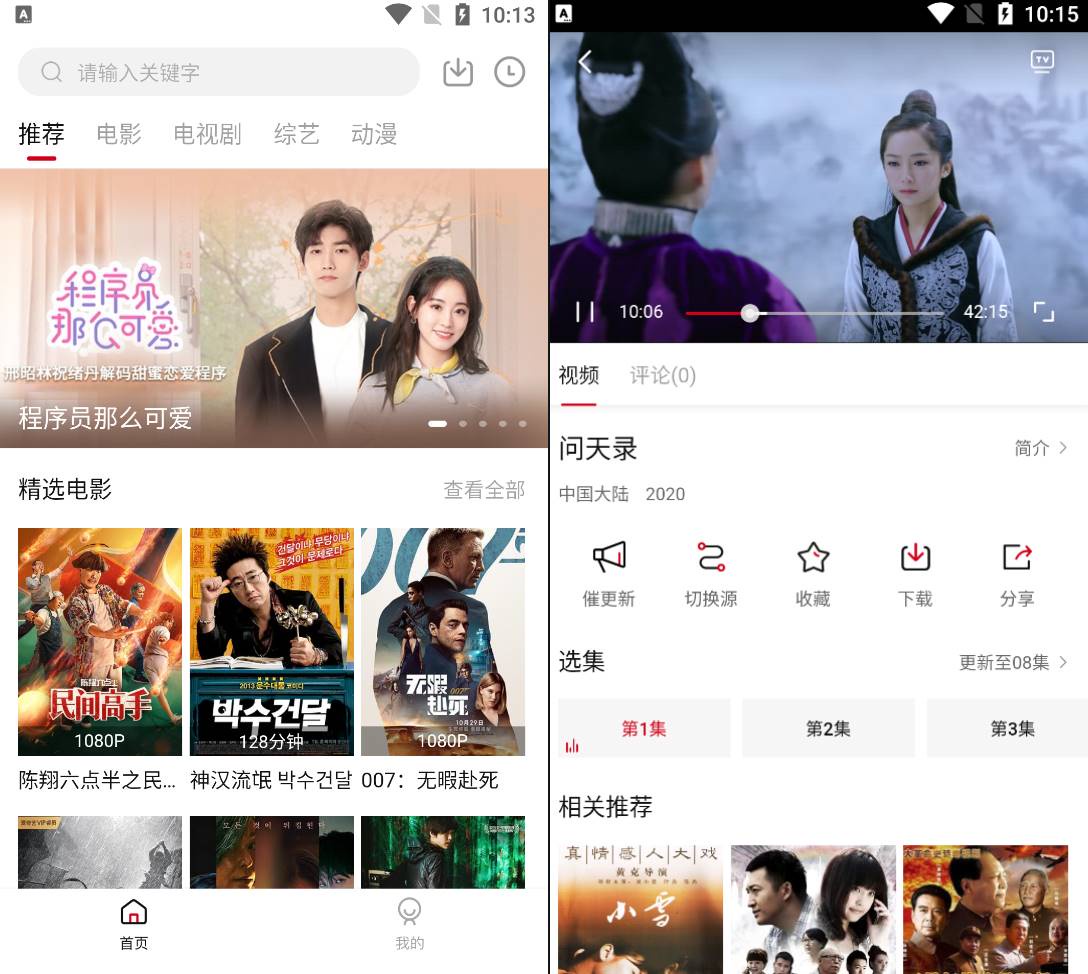Tap 切换源 to change video source
This screenshot has width=1088, height=974.
click(711, 573)
